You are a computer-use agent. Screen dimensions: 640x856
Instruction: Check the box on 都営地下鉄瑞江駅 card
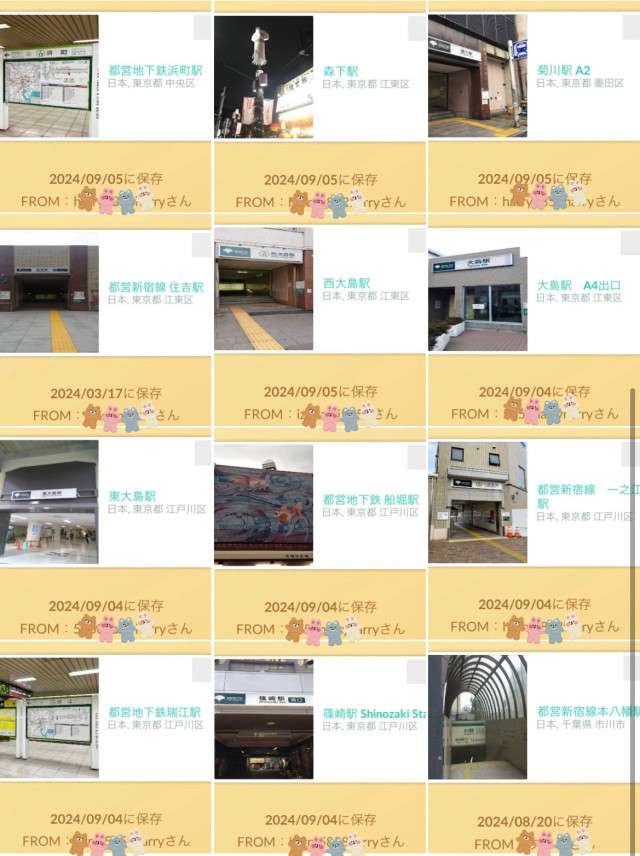click(202, 671)
